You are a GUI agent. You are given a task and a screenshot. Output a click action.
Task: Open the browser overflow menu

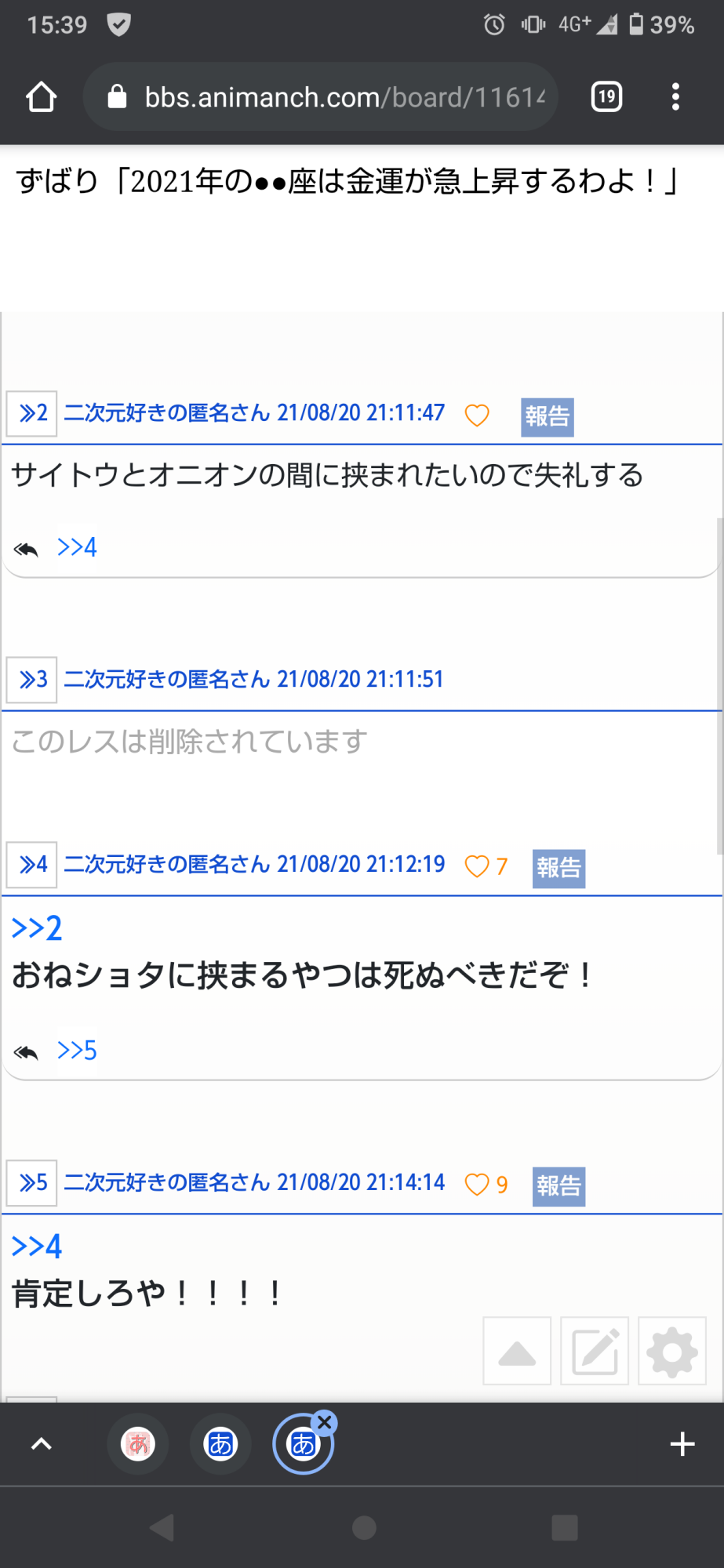click(675, 97)
